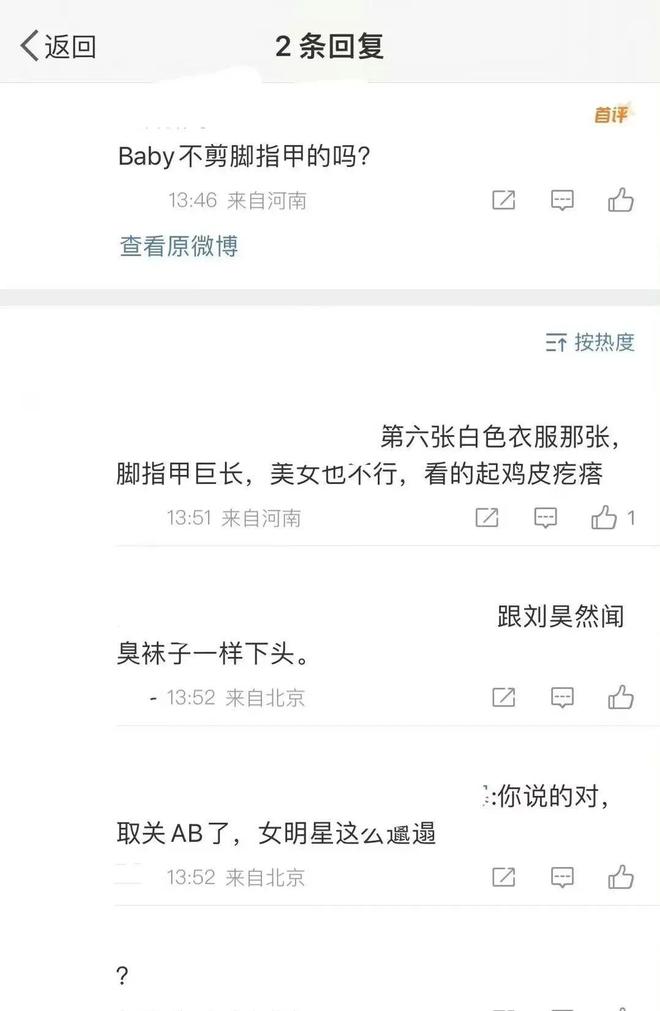Screen dimensions: 660x1011
Task: Repost the '取关AB了' reply
Action: 504,877
